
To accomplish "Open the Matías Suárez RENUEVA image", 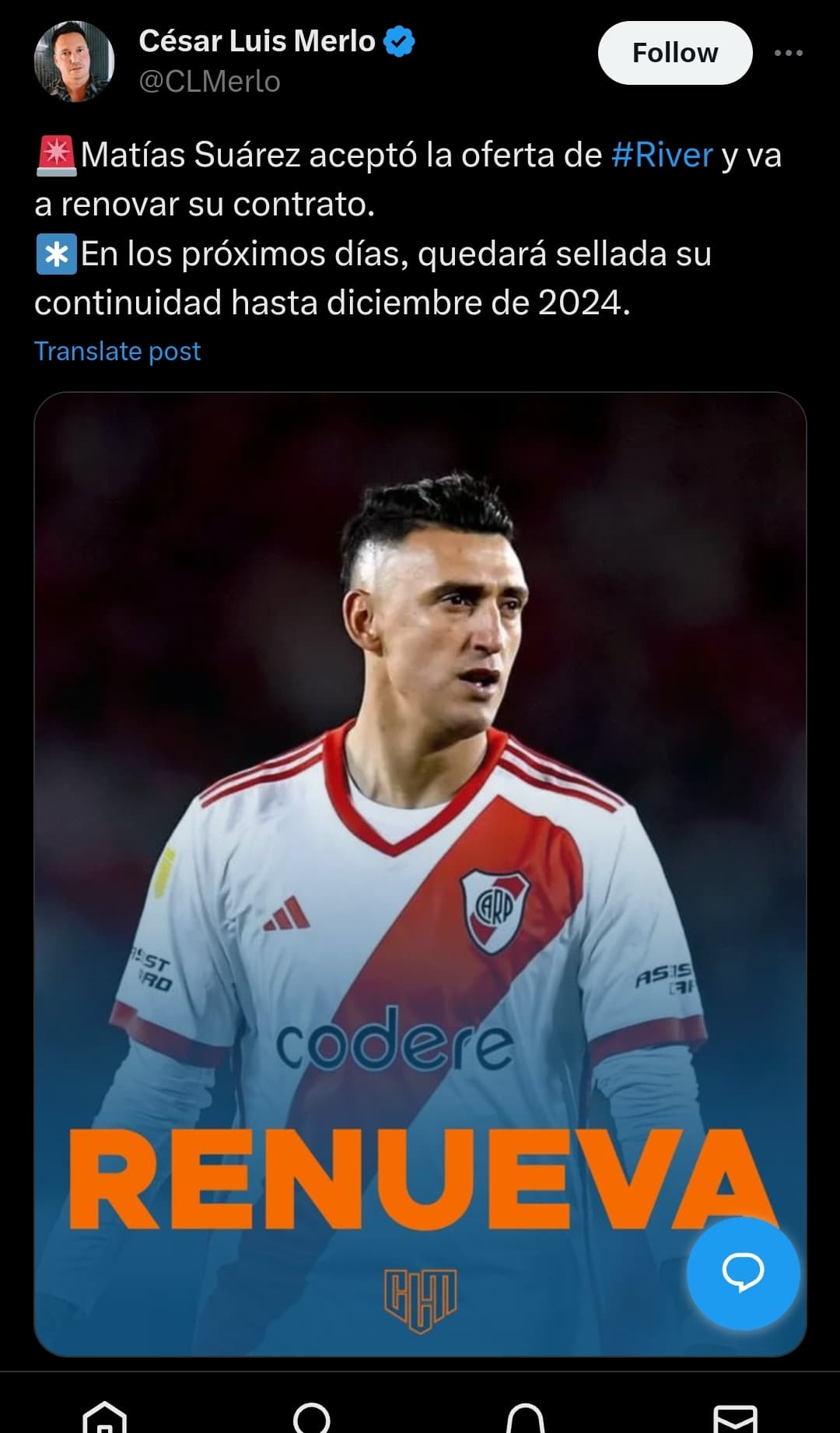I will tap(420, 874).
